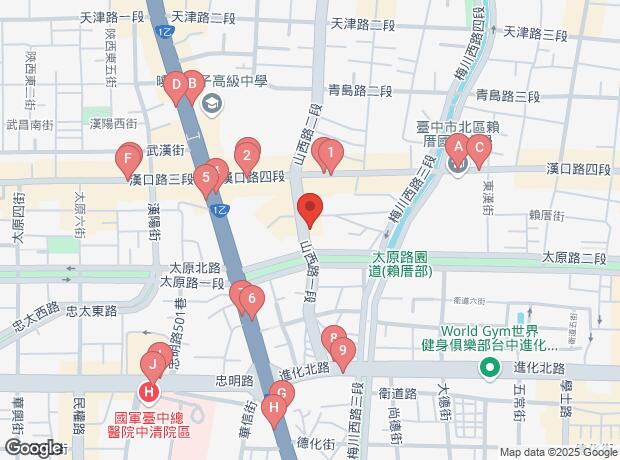
Task: Open numbered marker 6
Action: [x=253, y=298]
